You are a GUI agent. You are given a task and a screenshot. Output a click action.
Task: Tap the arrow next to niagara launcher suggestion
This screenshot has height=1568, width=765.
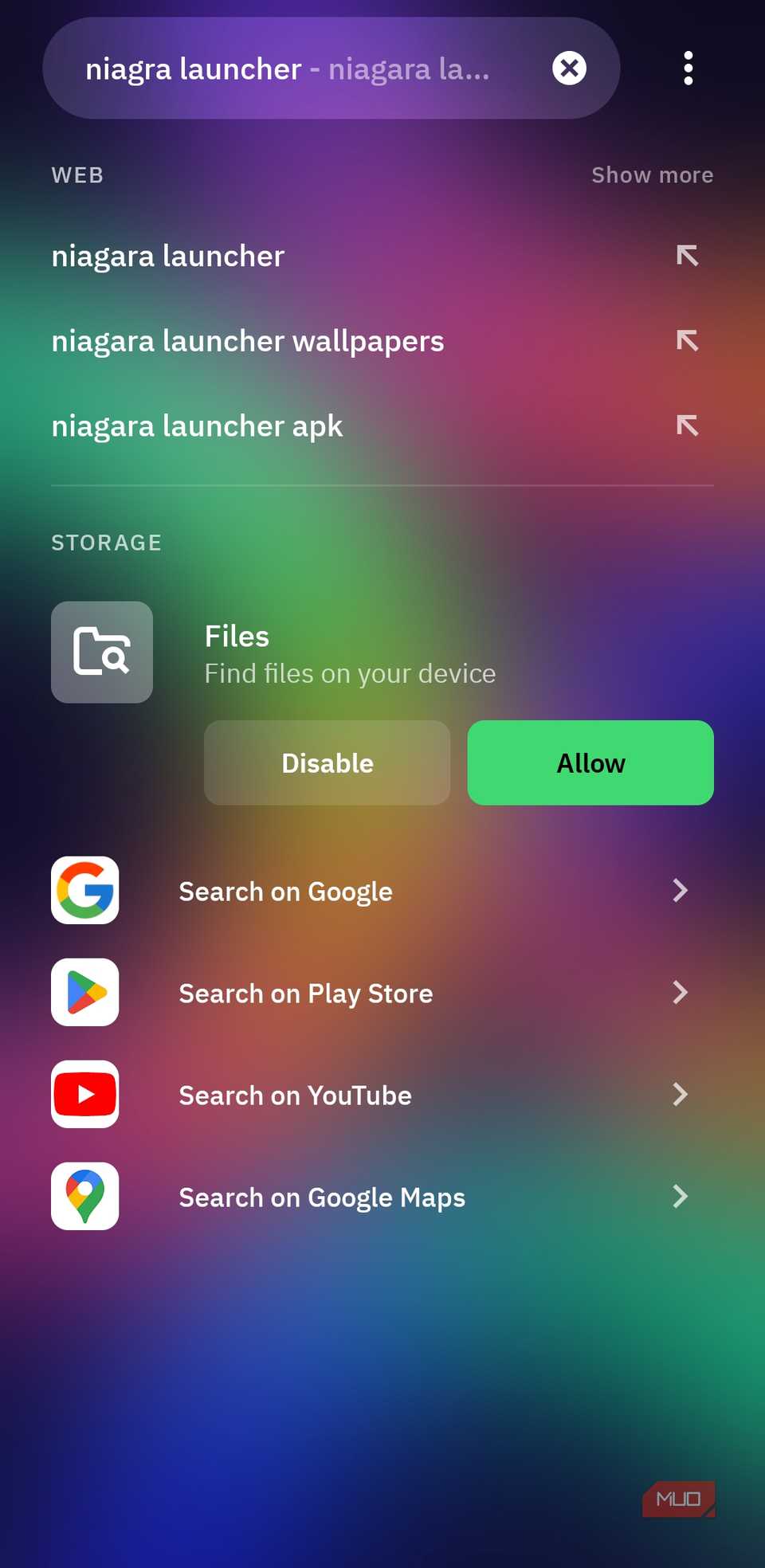pos(687,255)
